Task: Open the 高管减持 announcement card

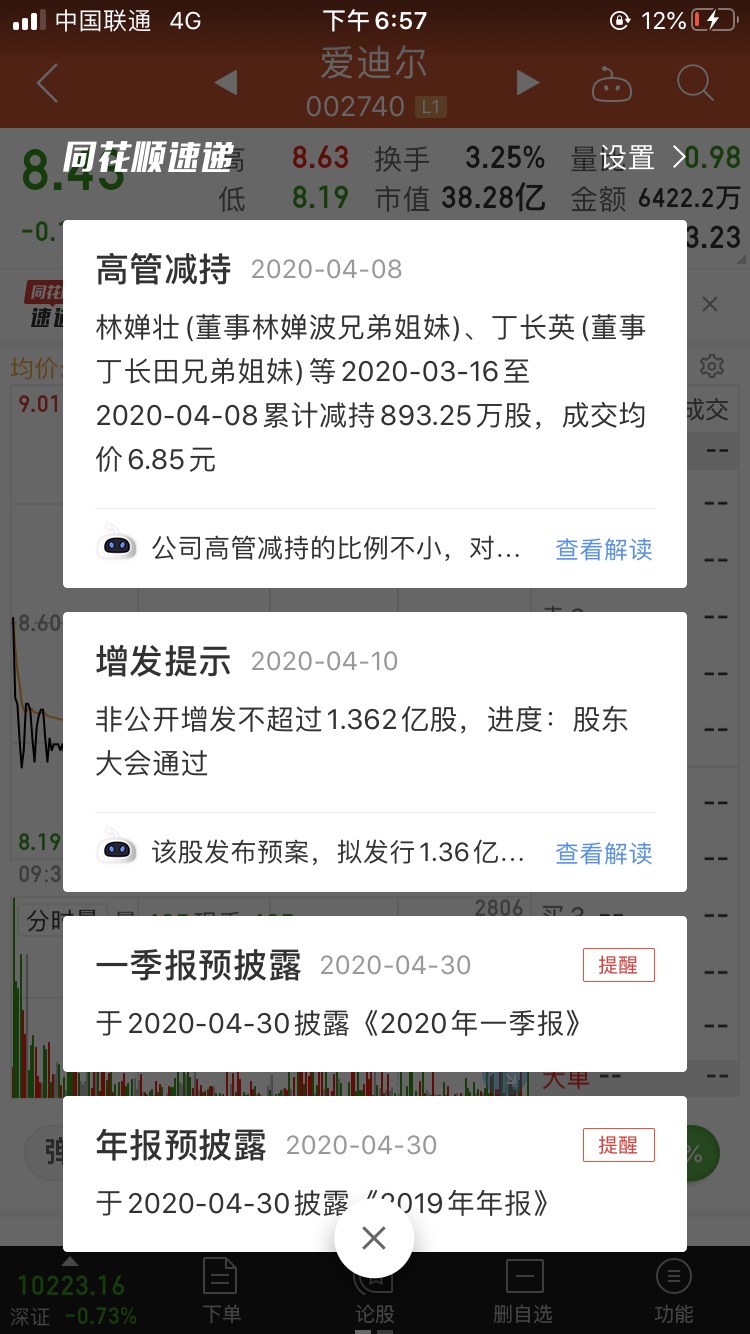Action: pyautogui.click(x=374, y=390)
